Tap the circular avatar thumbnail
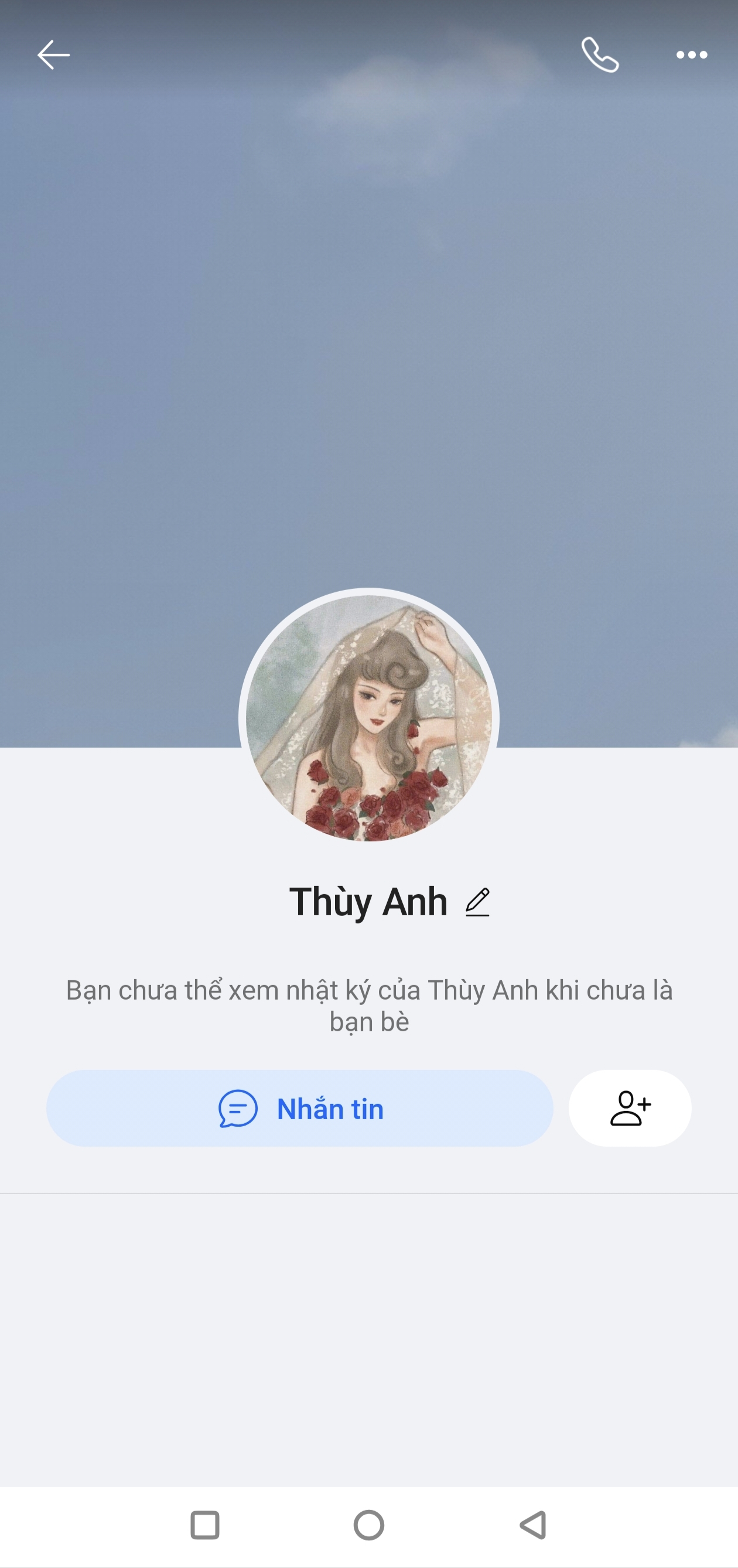 click(x=368, y=715)
